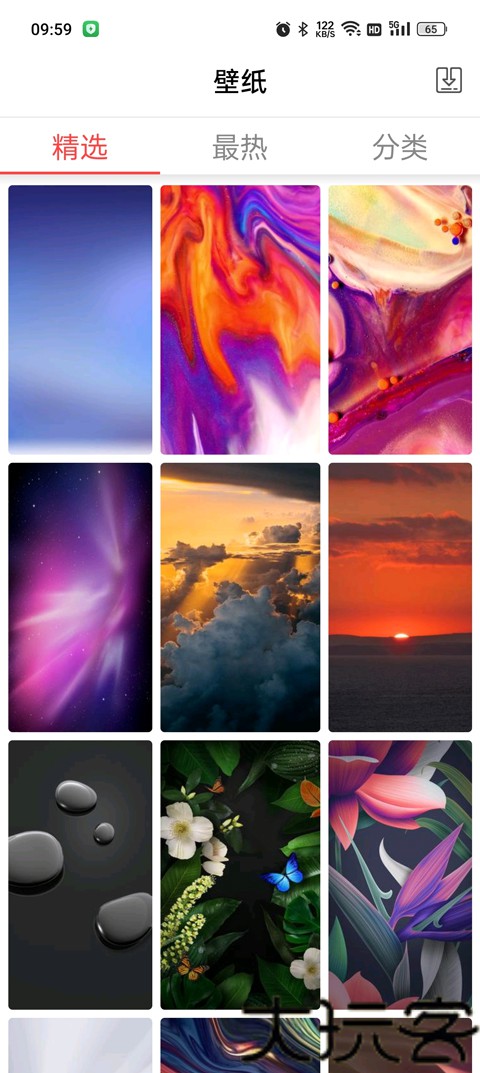Open the cream and magenta paint wallpaper
This screenshot has height=1073, width=480.
[x=400, y=320]
